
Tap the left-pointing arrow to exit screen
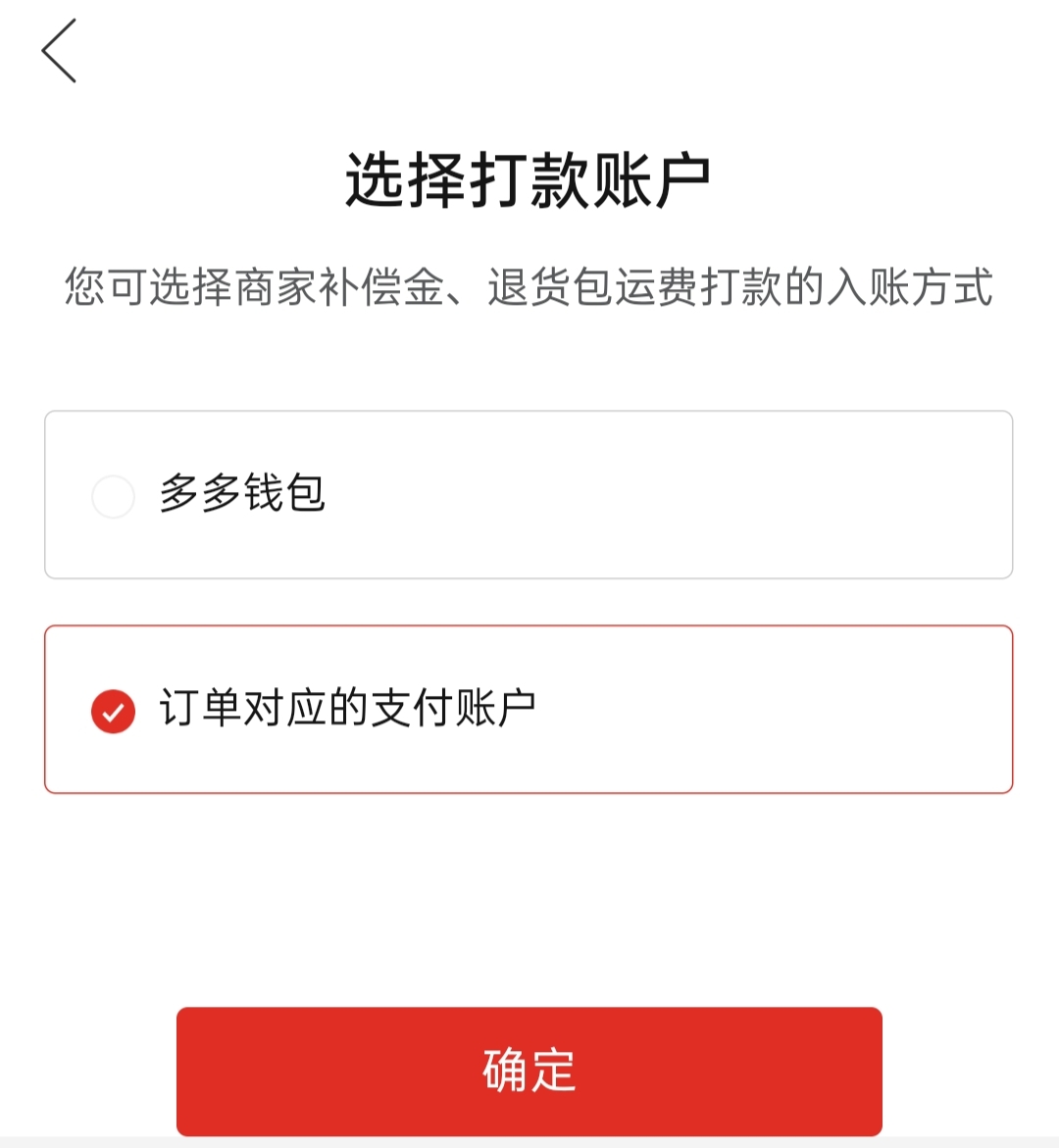61,51
